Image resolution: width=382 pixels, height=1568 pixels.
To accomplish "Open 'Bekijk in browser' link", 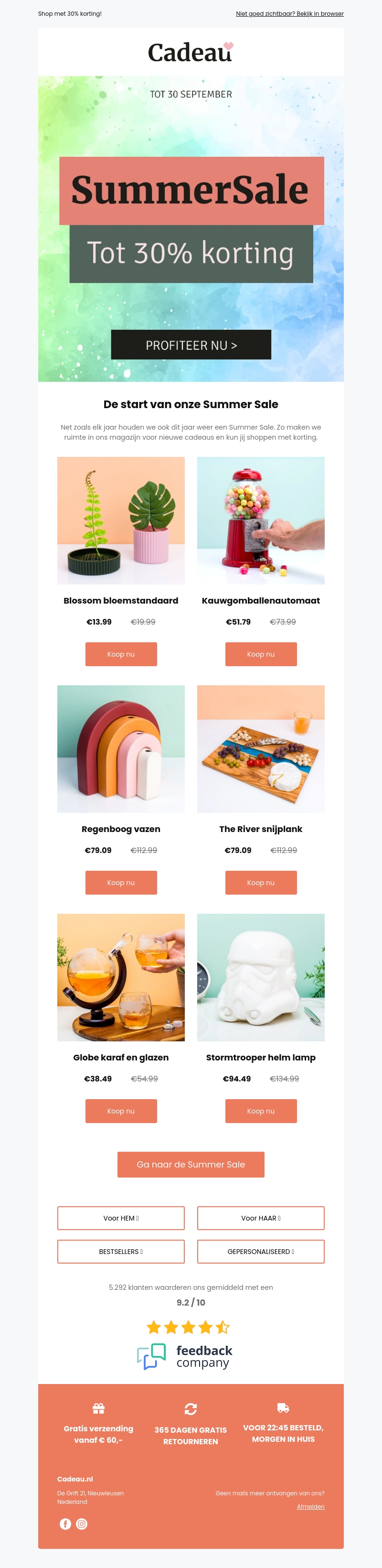I will (x=289, y=13).
